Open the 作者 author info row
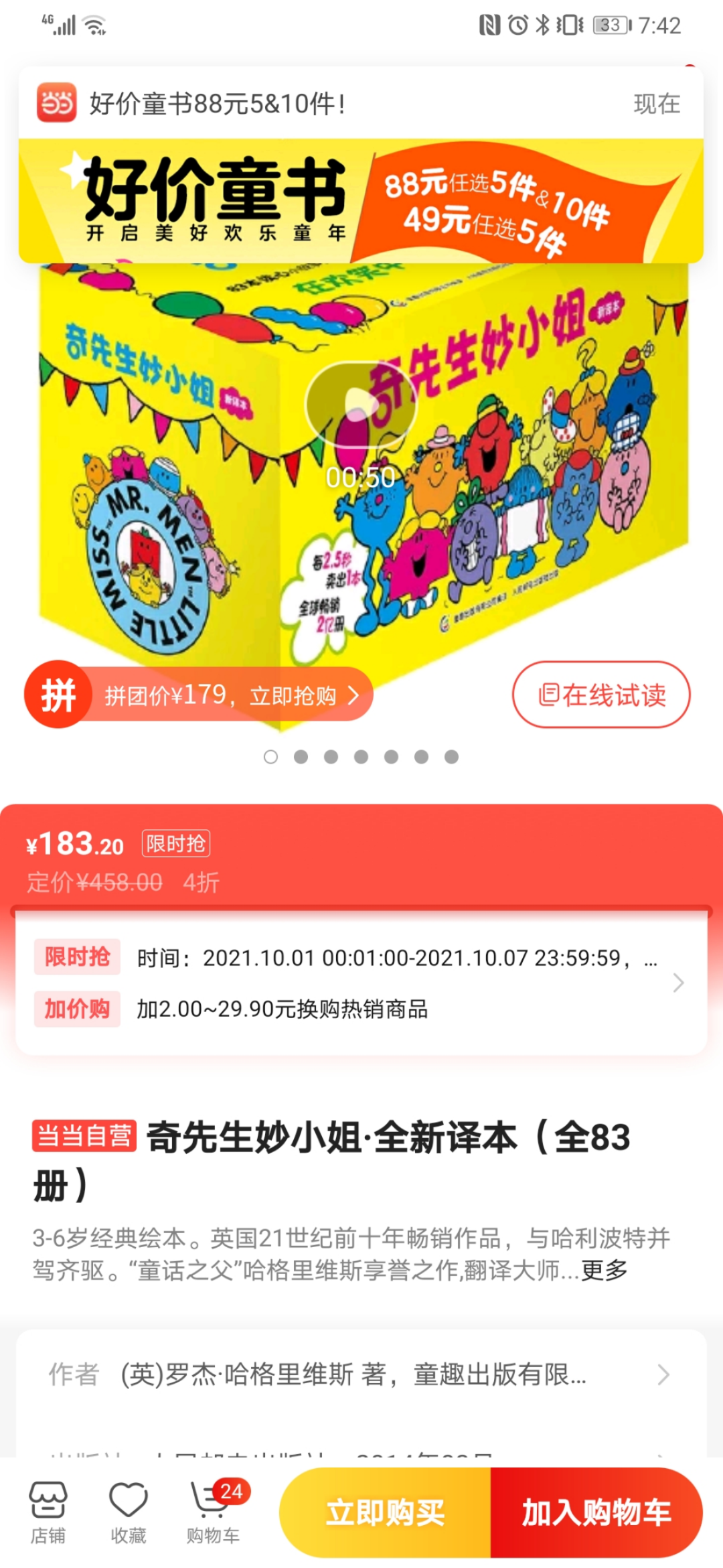Viewport: 723px width, 1568px height. (360, 1375)
